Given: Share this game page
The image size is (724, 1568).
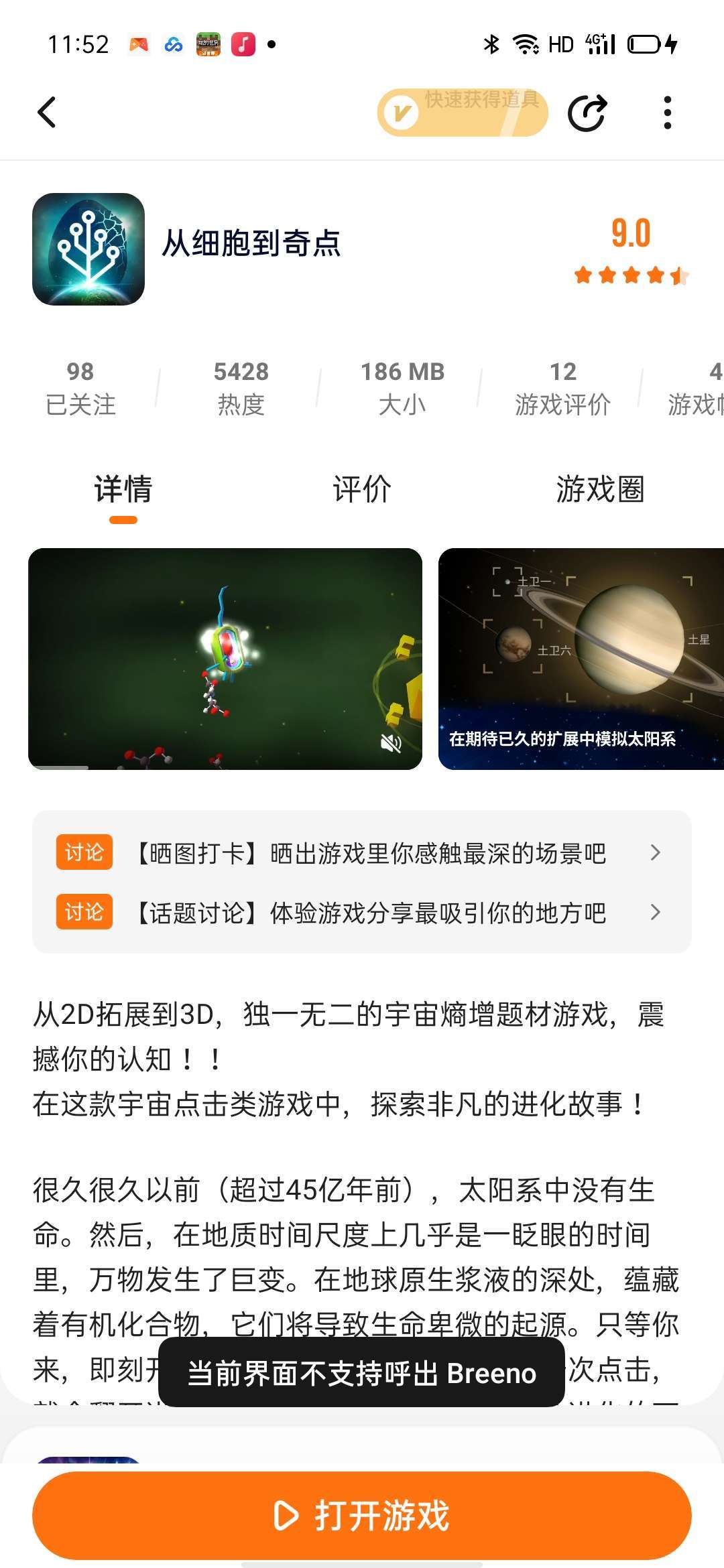Looking at the screenshot, I should click(587, 112).
